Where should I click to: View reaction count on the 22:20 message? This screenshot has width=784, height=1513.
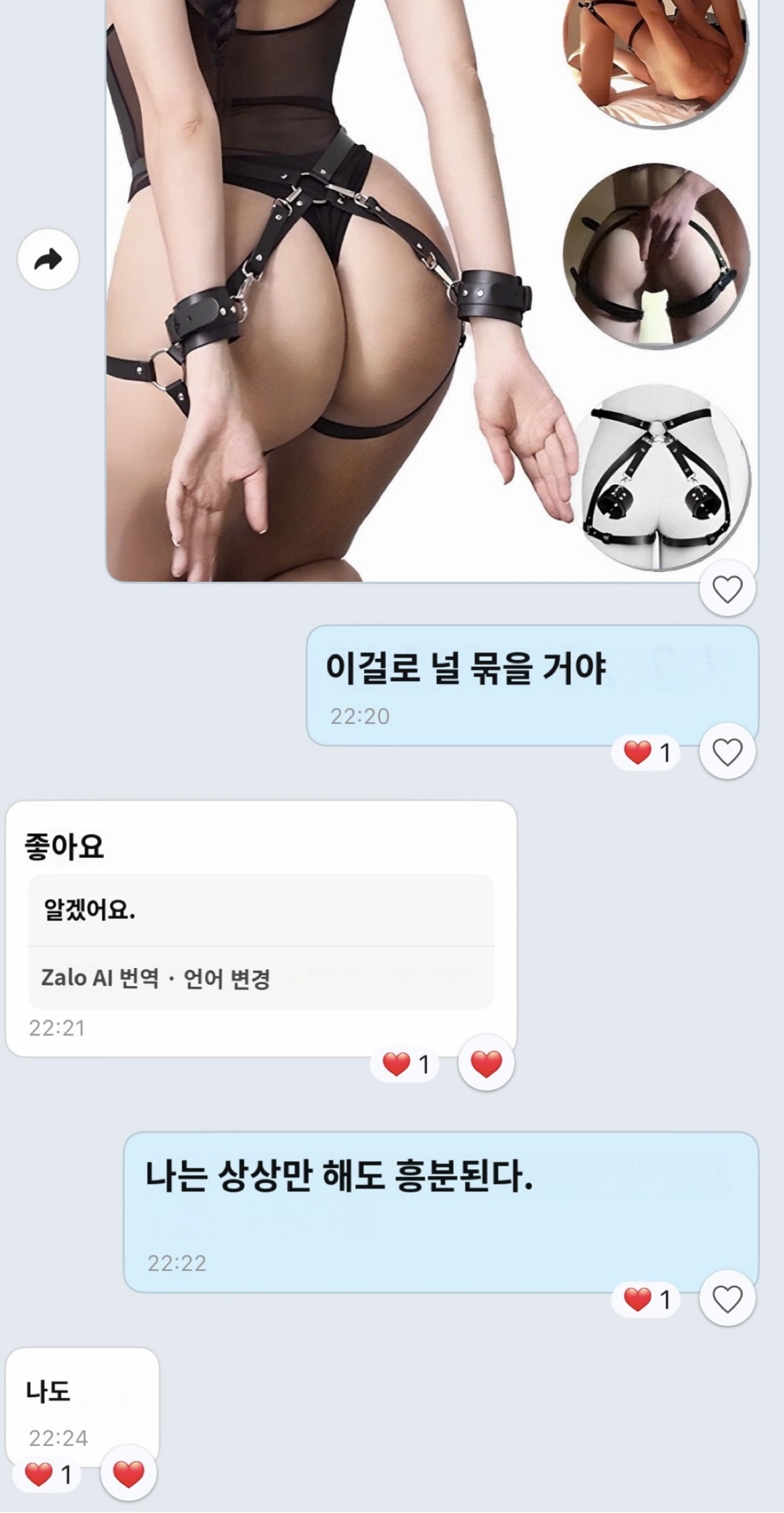point(647,752)
